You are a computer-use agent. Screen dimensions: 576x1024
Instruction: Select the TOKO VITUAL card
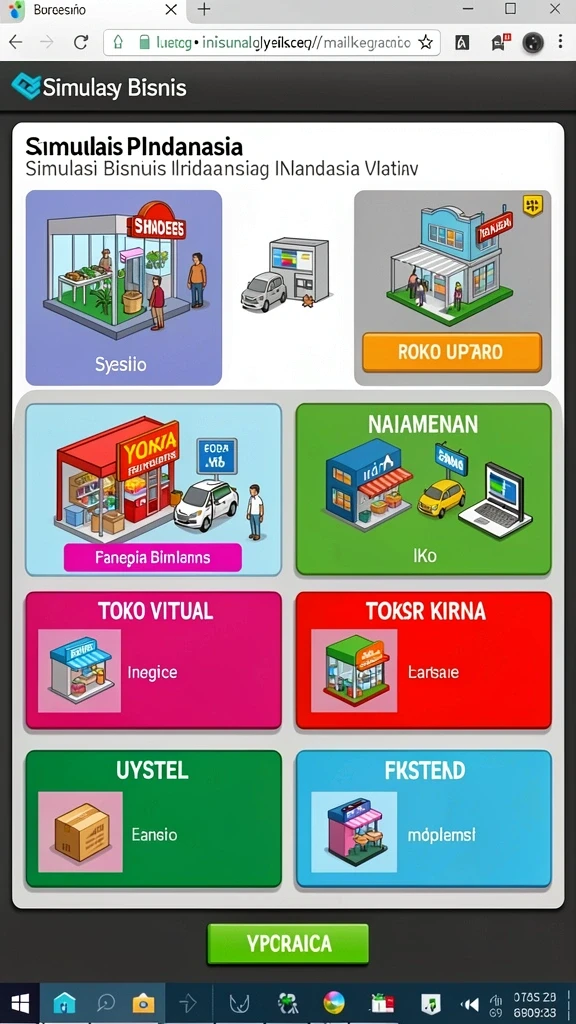point(153,660)
